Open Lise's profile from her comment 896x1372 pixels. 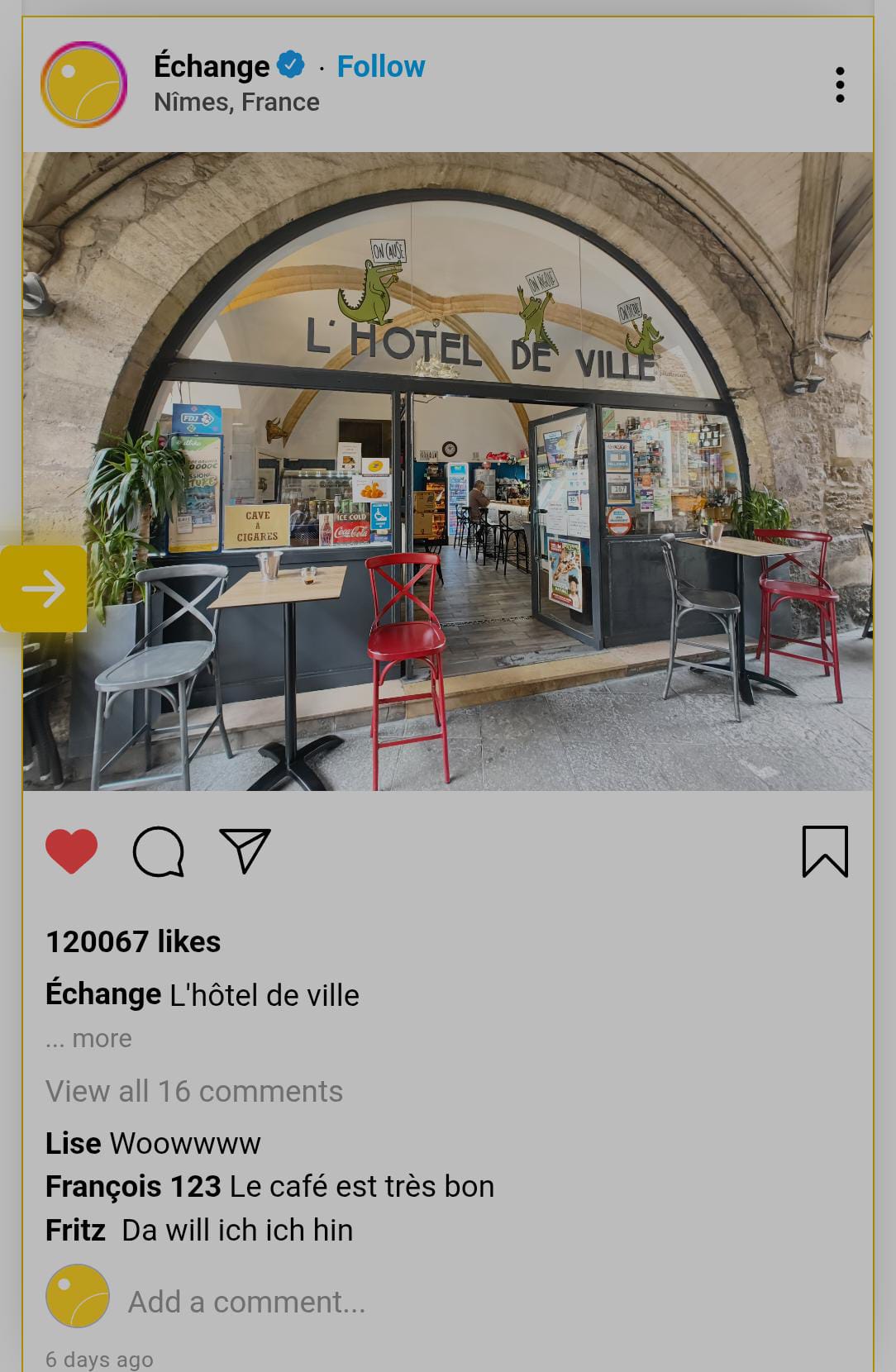click(74, 1143)
